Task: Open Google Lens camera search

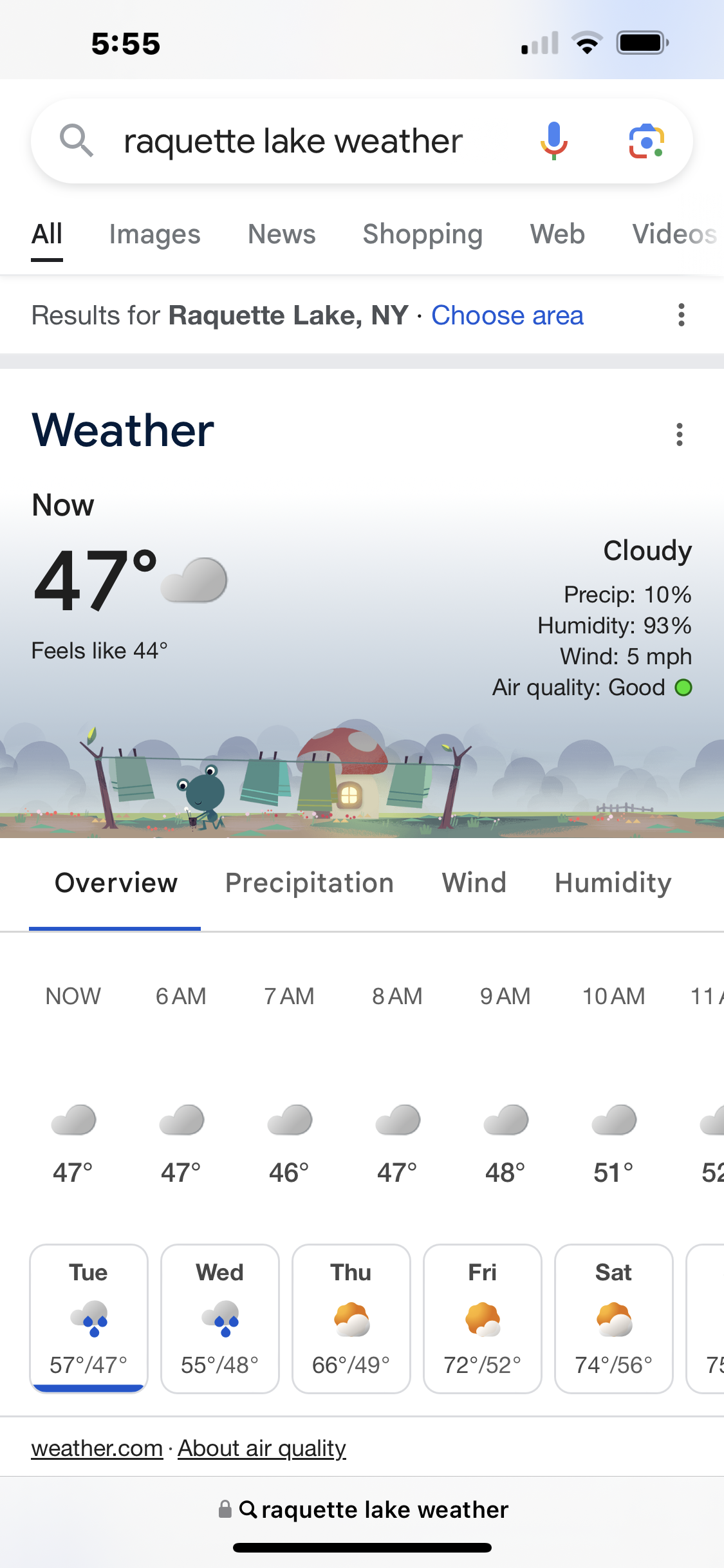Action: tap(646, 141)
